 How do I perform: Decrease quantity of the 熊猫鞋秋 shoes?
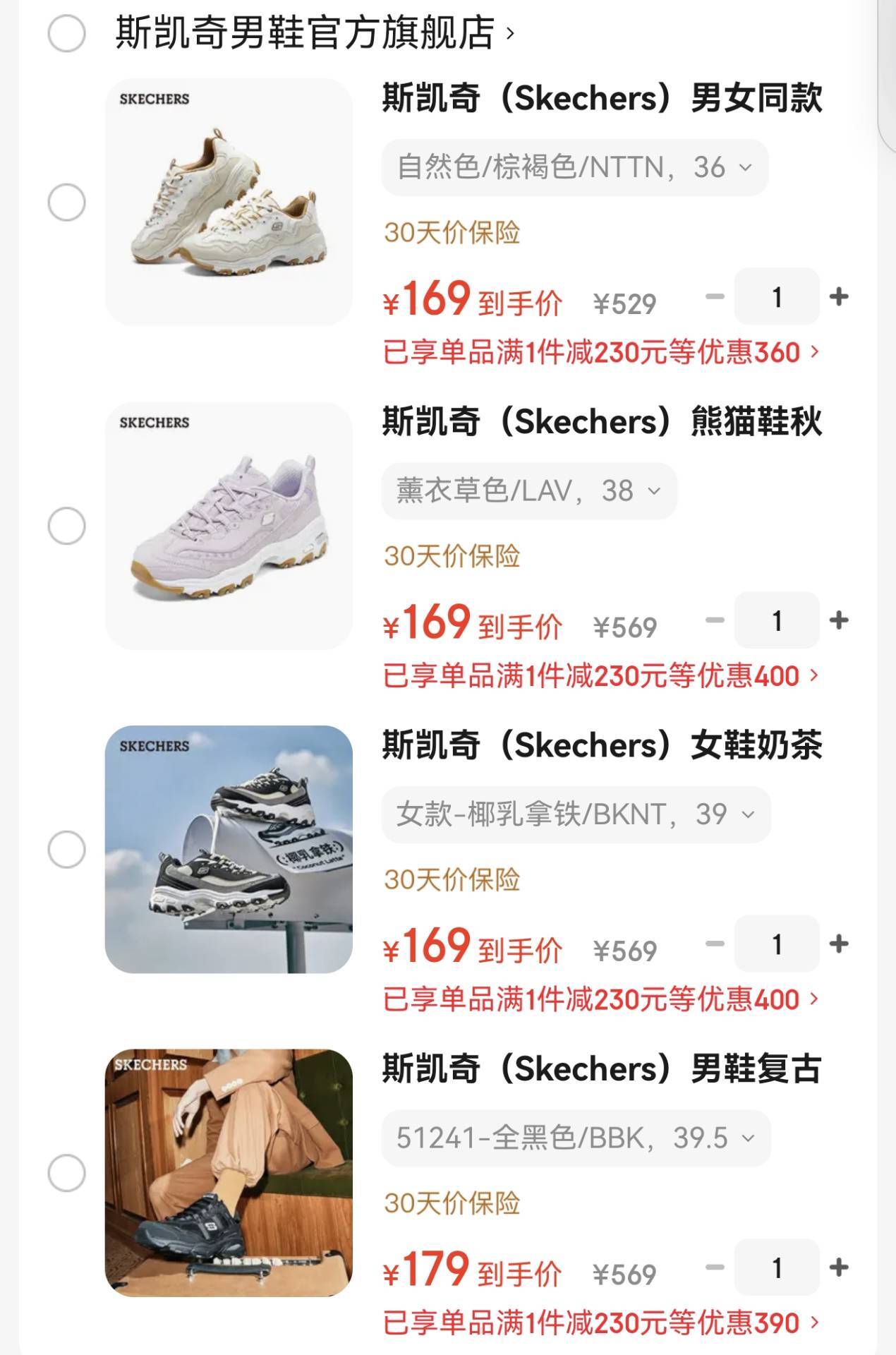click(714, 621)
